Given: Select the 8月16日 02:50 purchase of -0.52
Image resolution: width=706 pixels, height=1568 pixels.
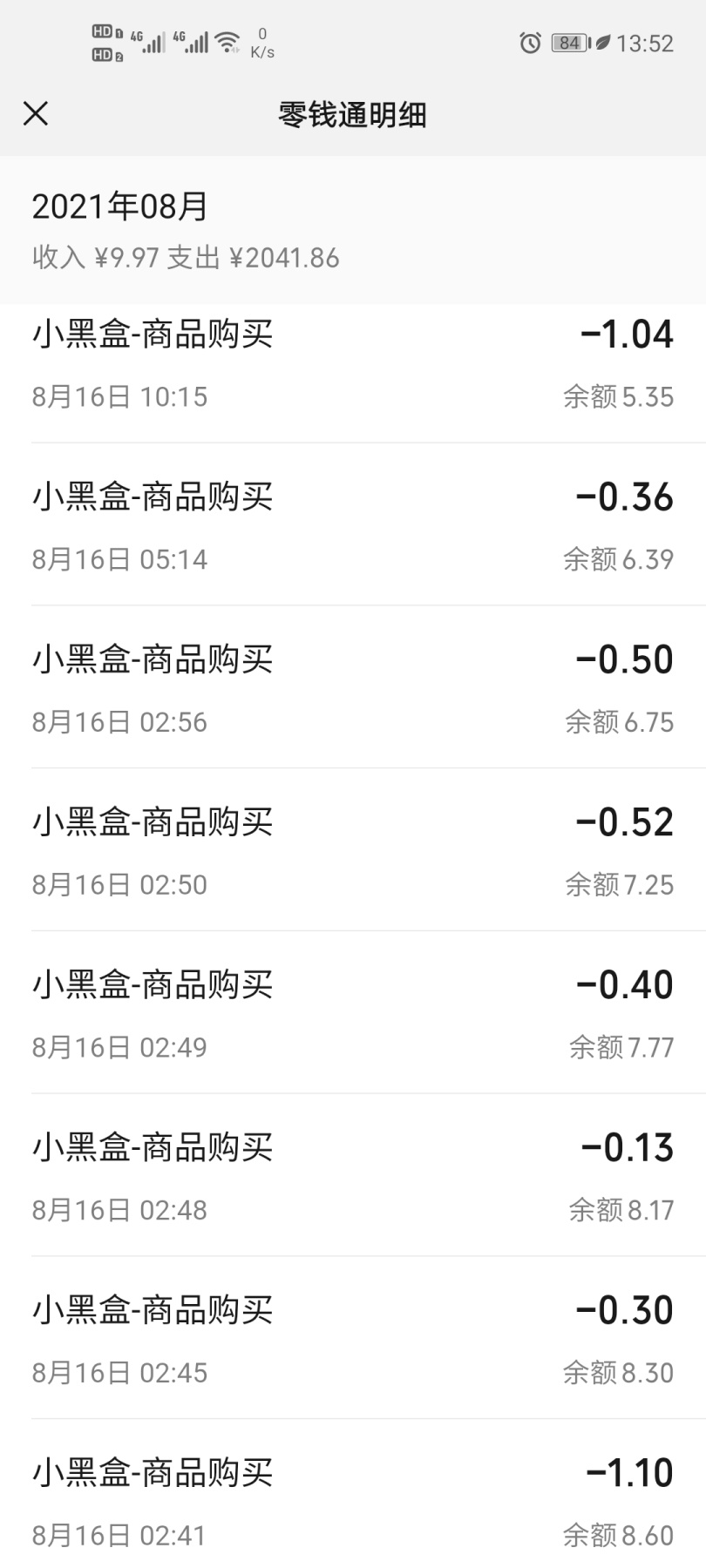Looking at the screenshot, I should pos(352,852).
